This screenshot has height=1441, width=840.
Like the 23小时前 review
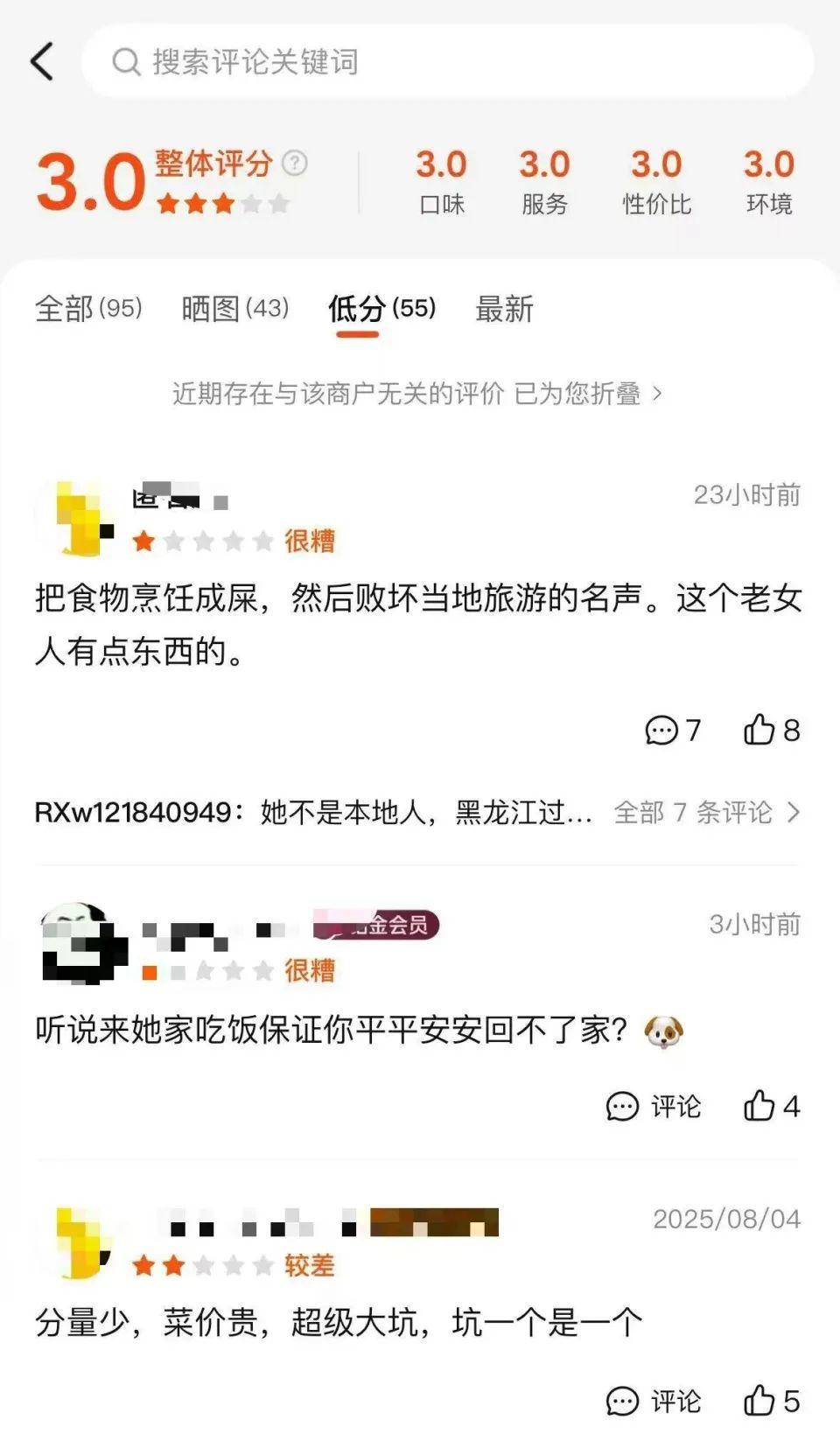pos(771,730)
